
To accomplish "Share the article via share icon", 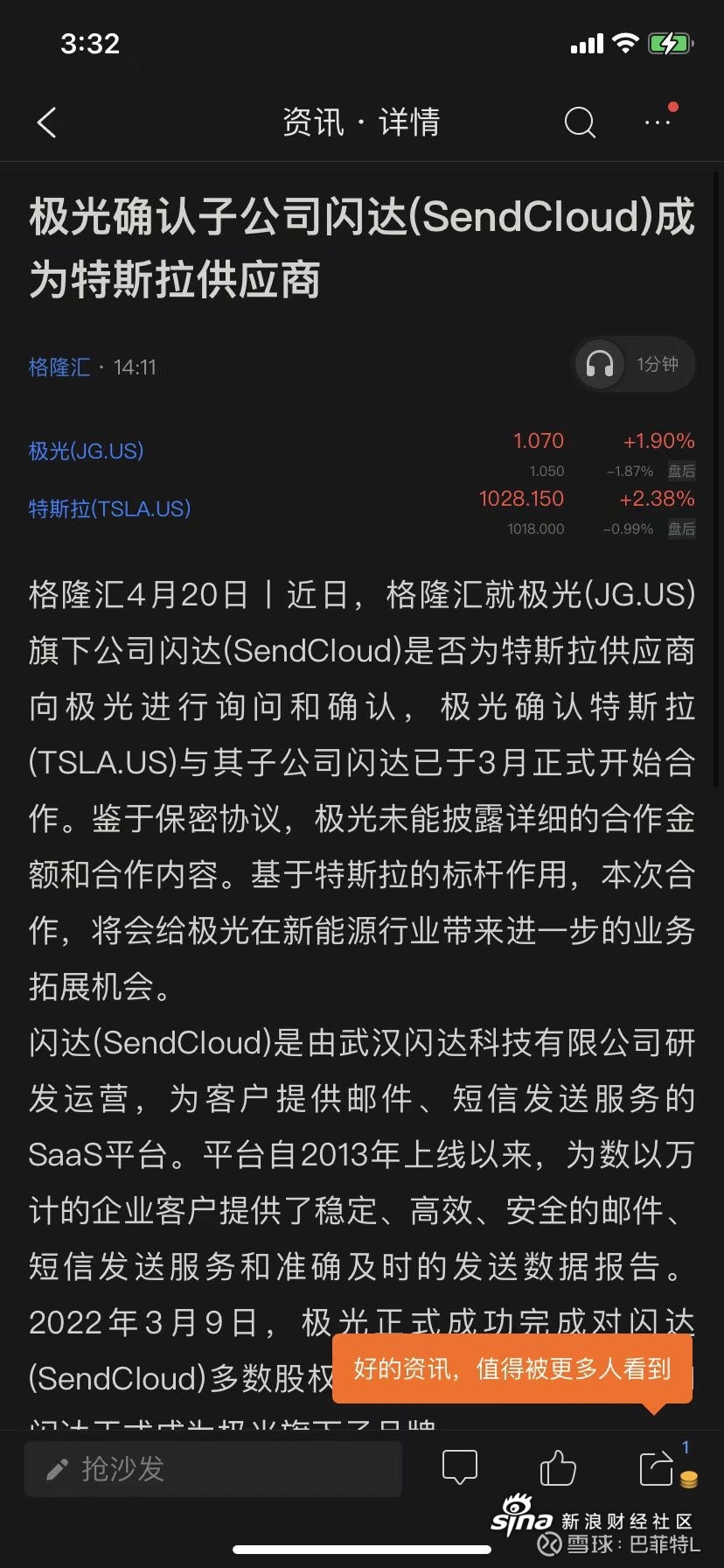I will [656, 1467].
